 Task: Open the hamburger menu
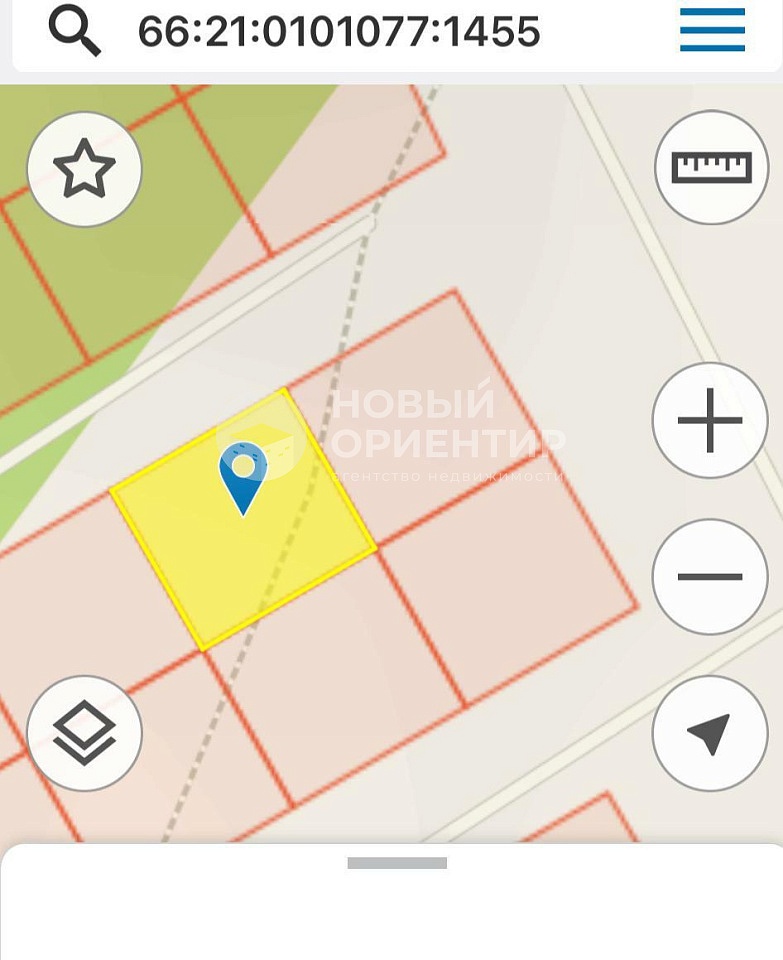coord(712,30)
